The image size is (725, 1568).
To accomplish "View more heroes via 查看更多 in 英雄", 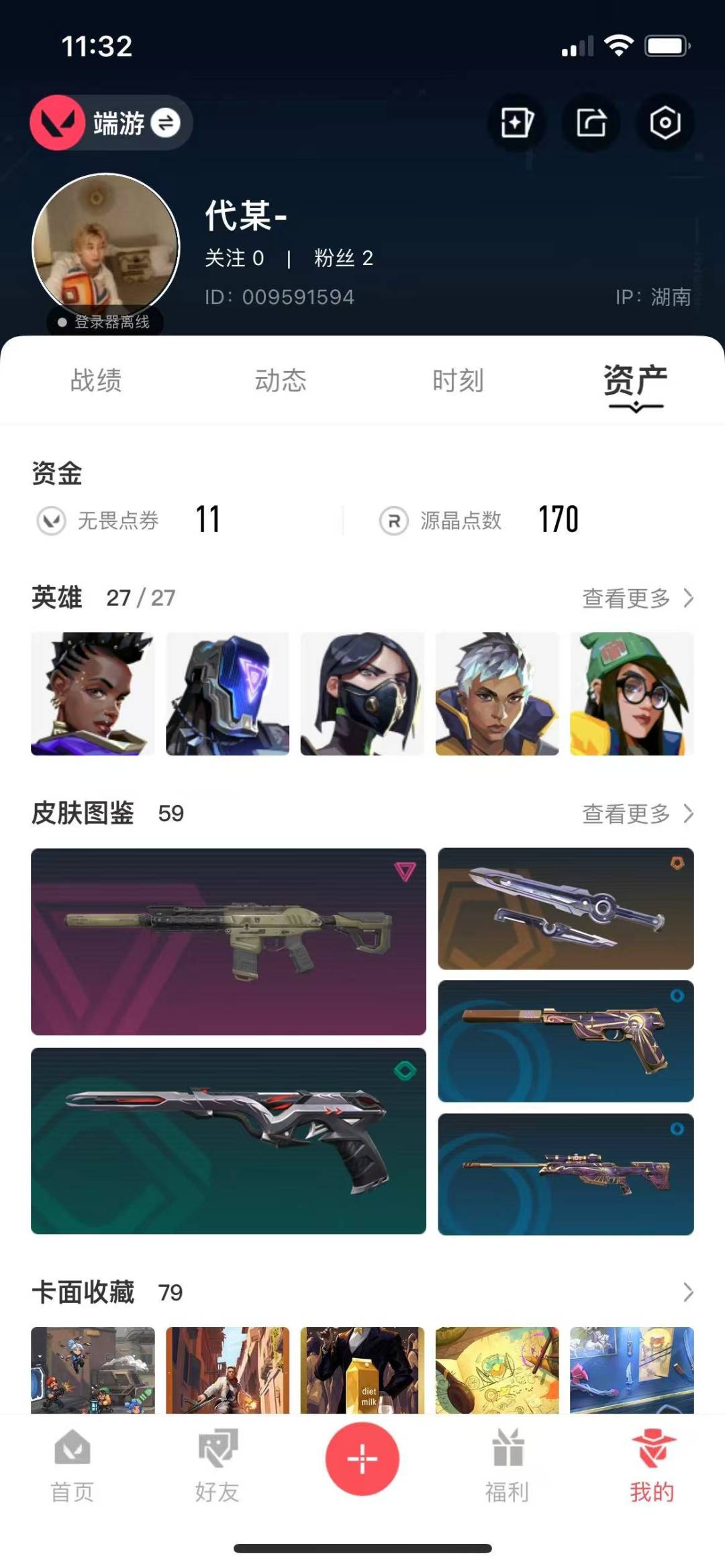I will click(636, 598).
